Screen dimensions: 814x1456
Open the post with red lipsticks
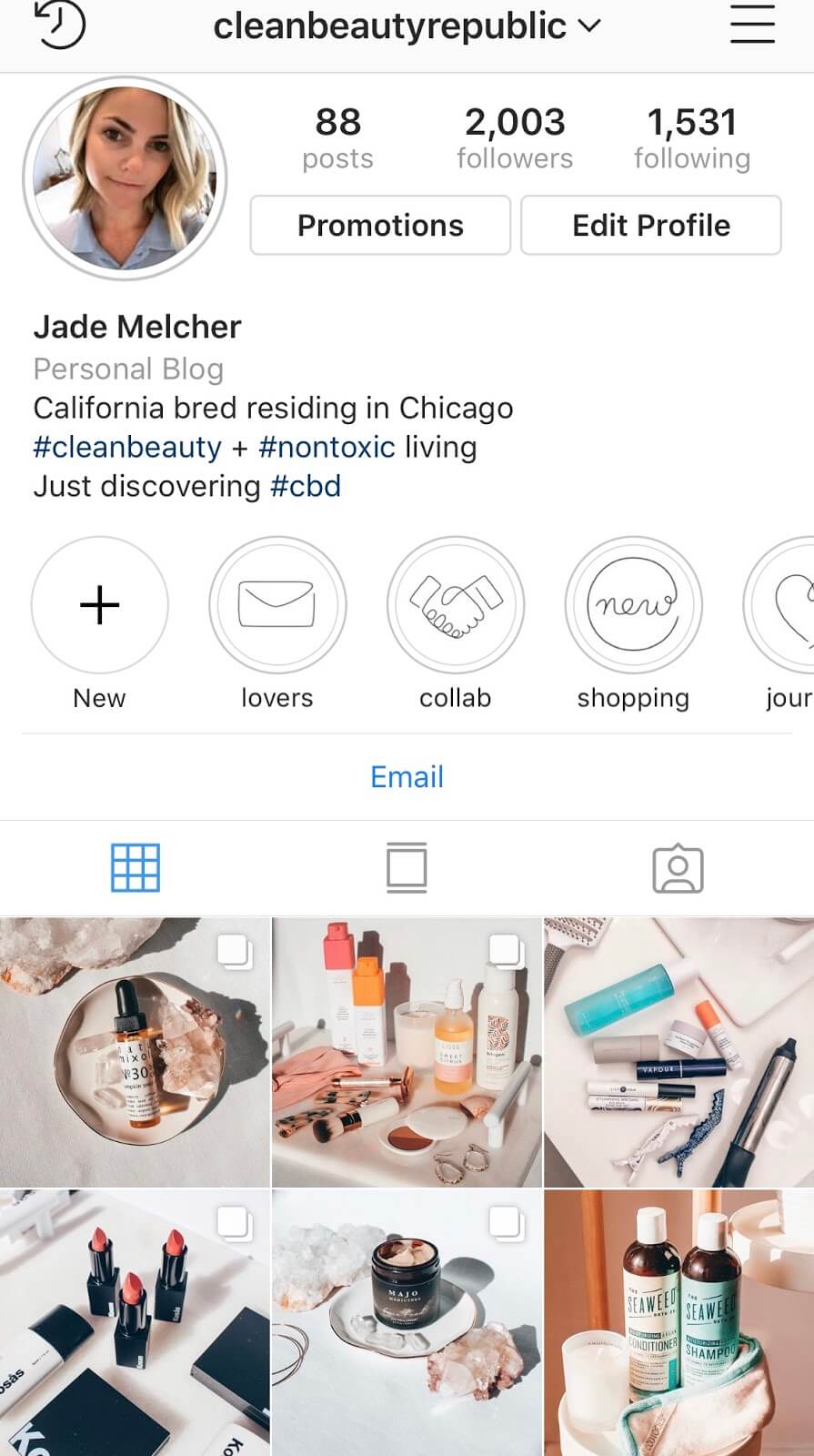[x=135, y=1321]
